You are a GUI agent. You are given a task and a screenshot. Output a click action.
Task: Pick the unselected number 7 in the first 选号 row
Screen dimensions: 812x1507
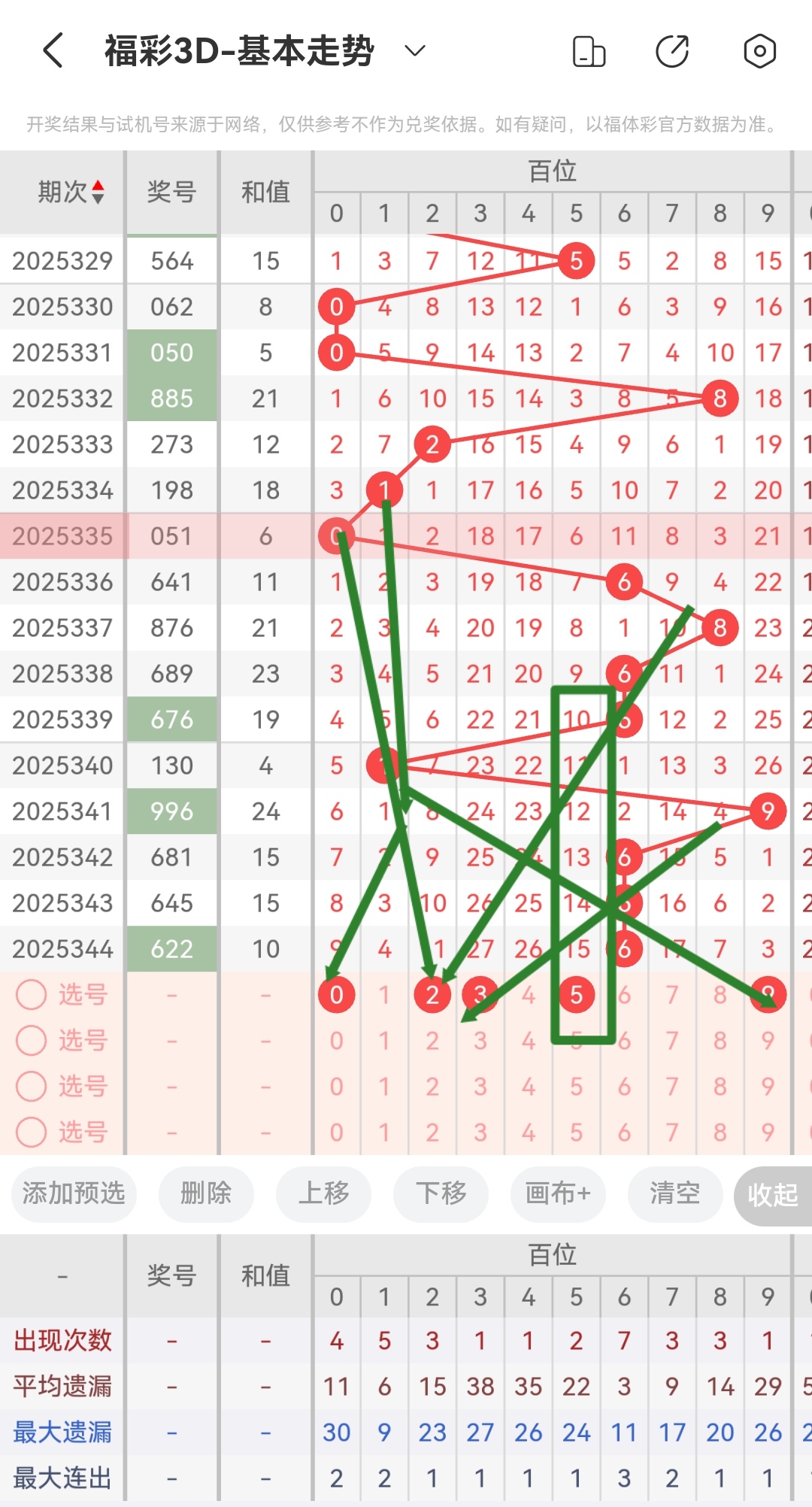click(x=672, y=995)
